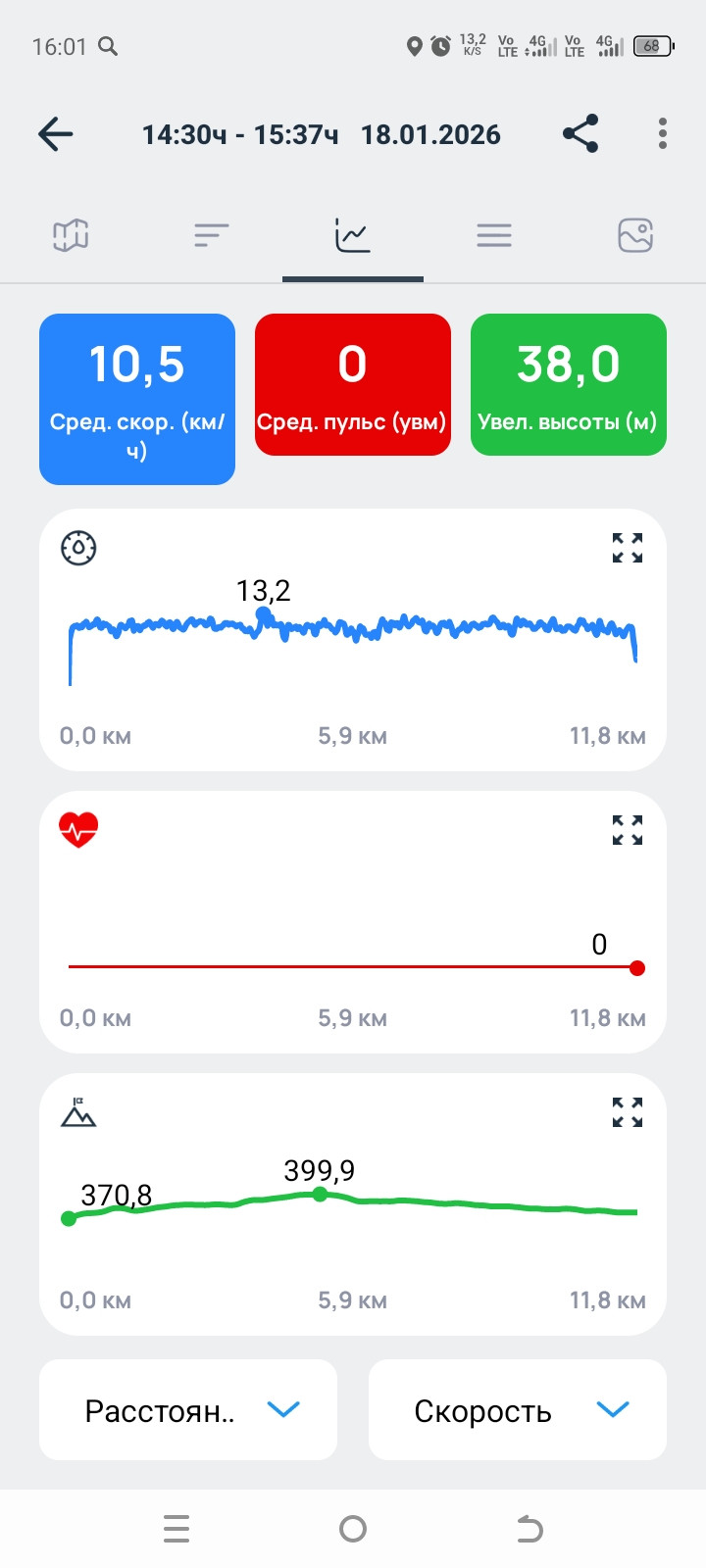Switch to the list tab

[494, 235]
